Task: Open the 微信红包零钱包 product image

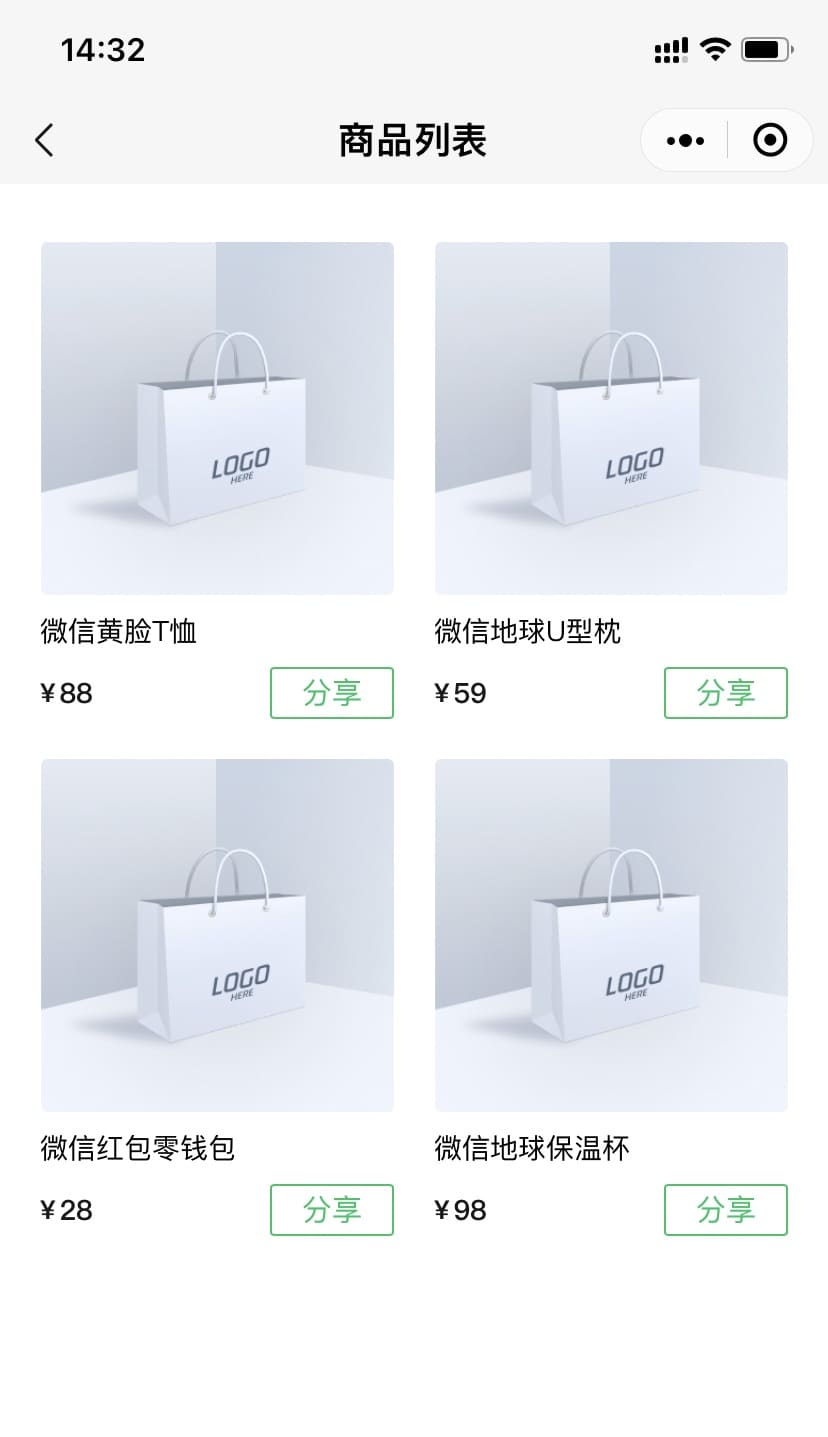Action: click(x=217, y=935)
